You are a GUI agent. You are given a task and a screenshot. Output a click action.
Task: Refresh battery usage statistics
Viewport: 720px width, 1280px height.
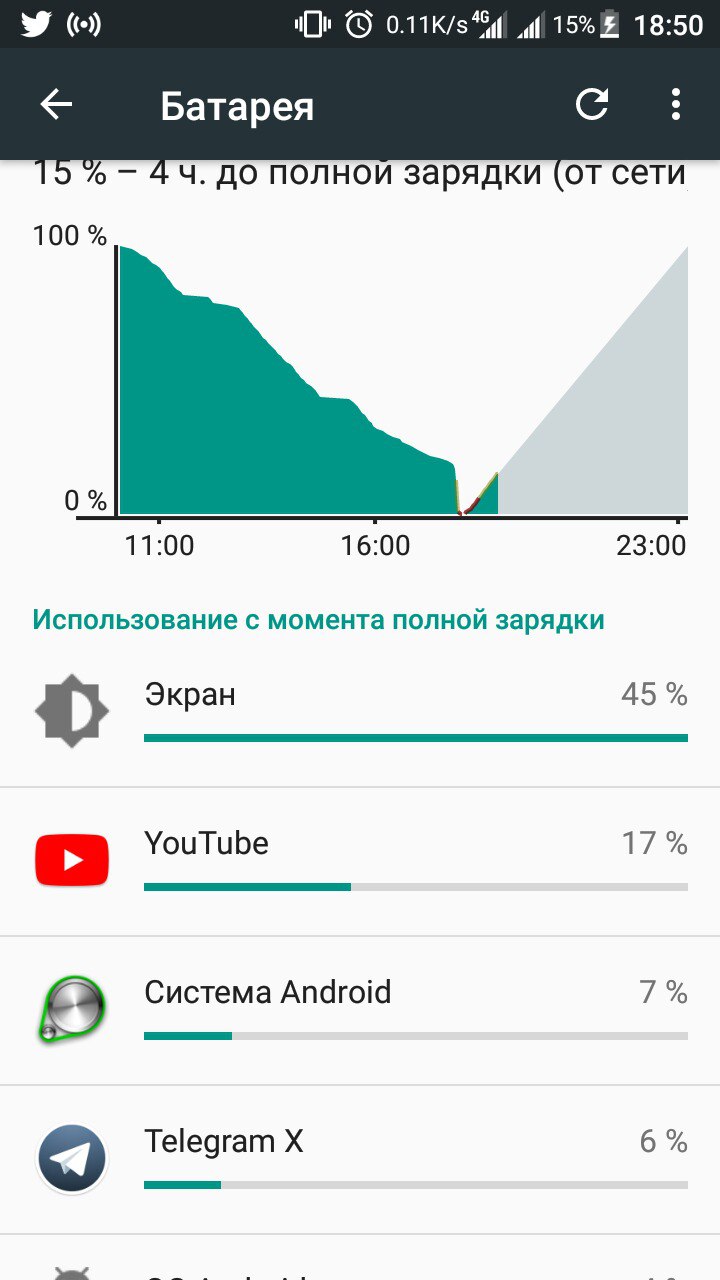point(592,105)
